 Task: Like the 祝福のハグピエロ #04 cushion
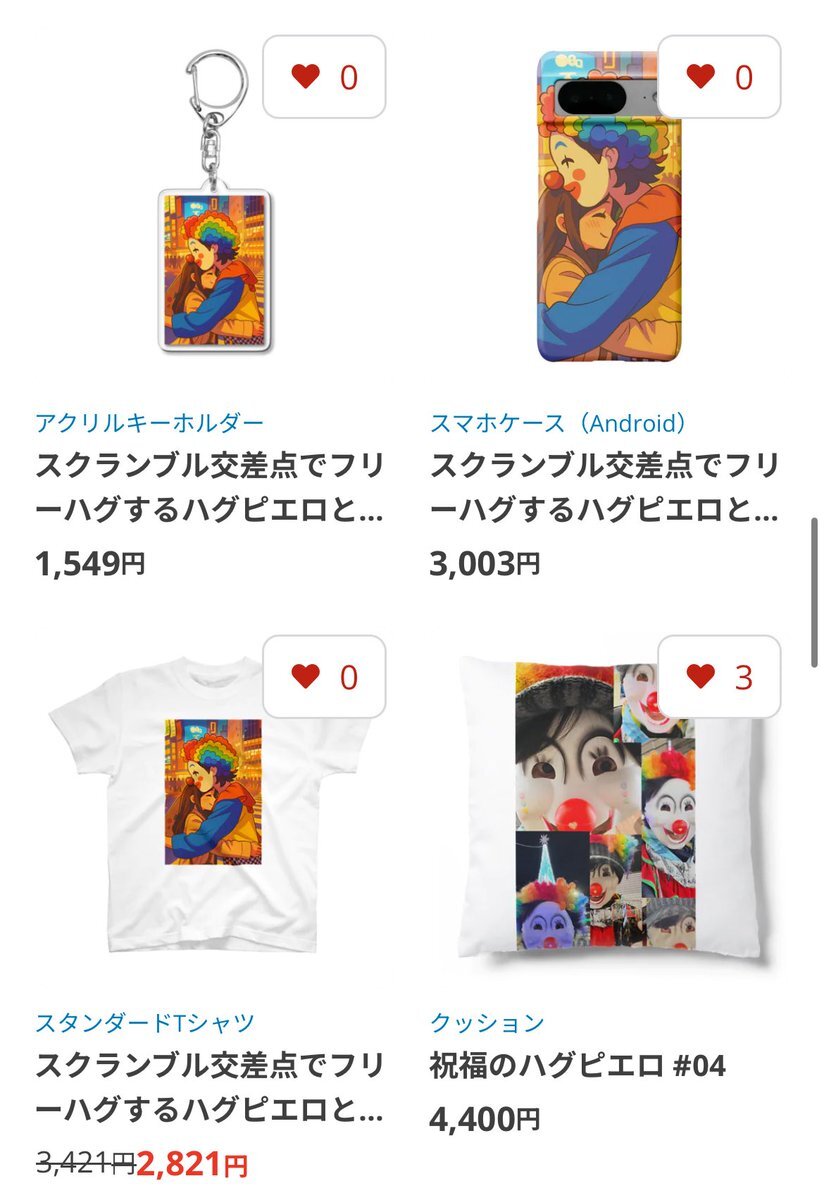click(719, 677)
